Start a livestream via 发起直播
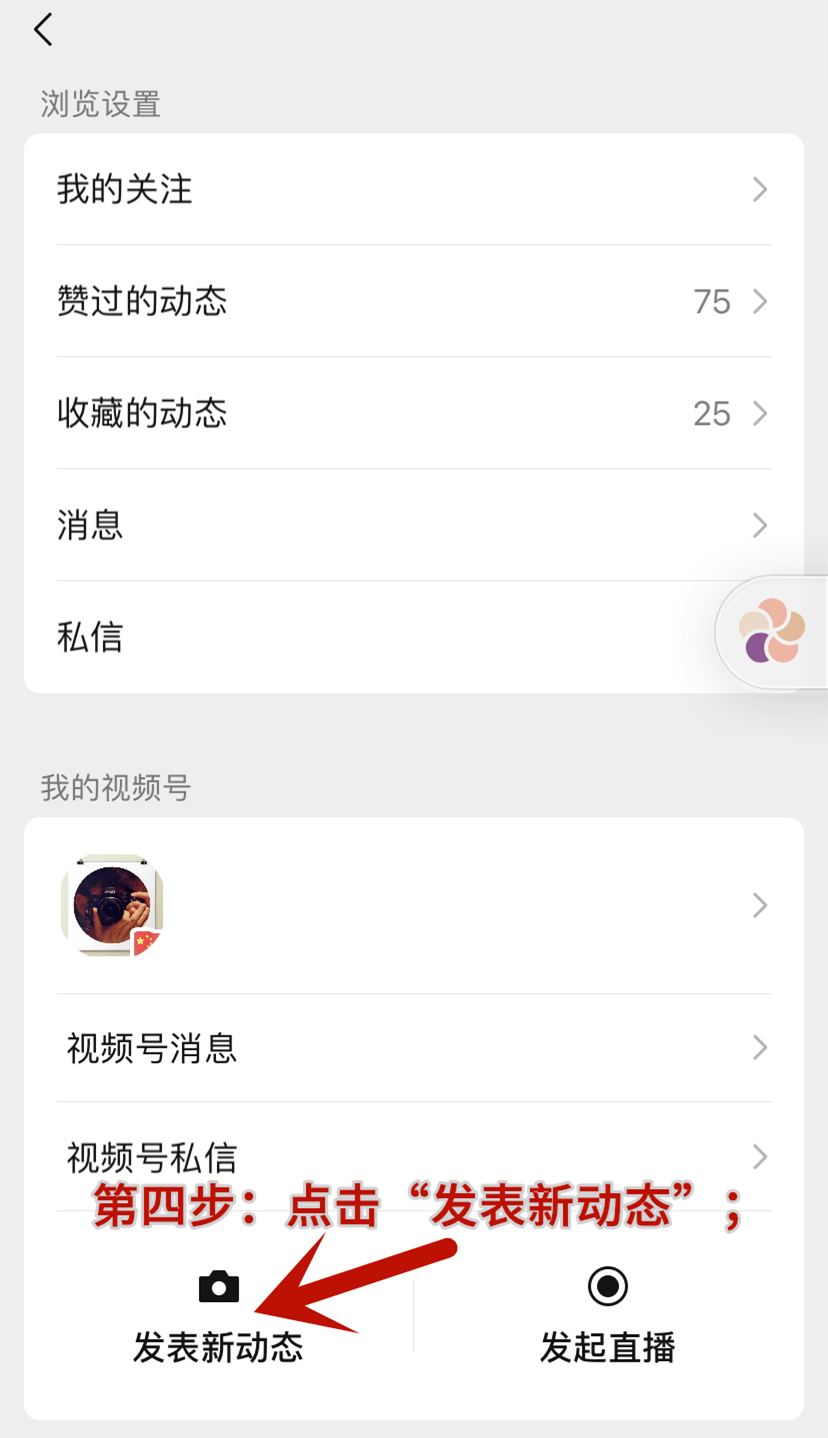 coord(608,1317)
